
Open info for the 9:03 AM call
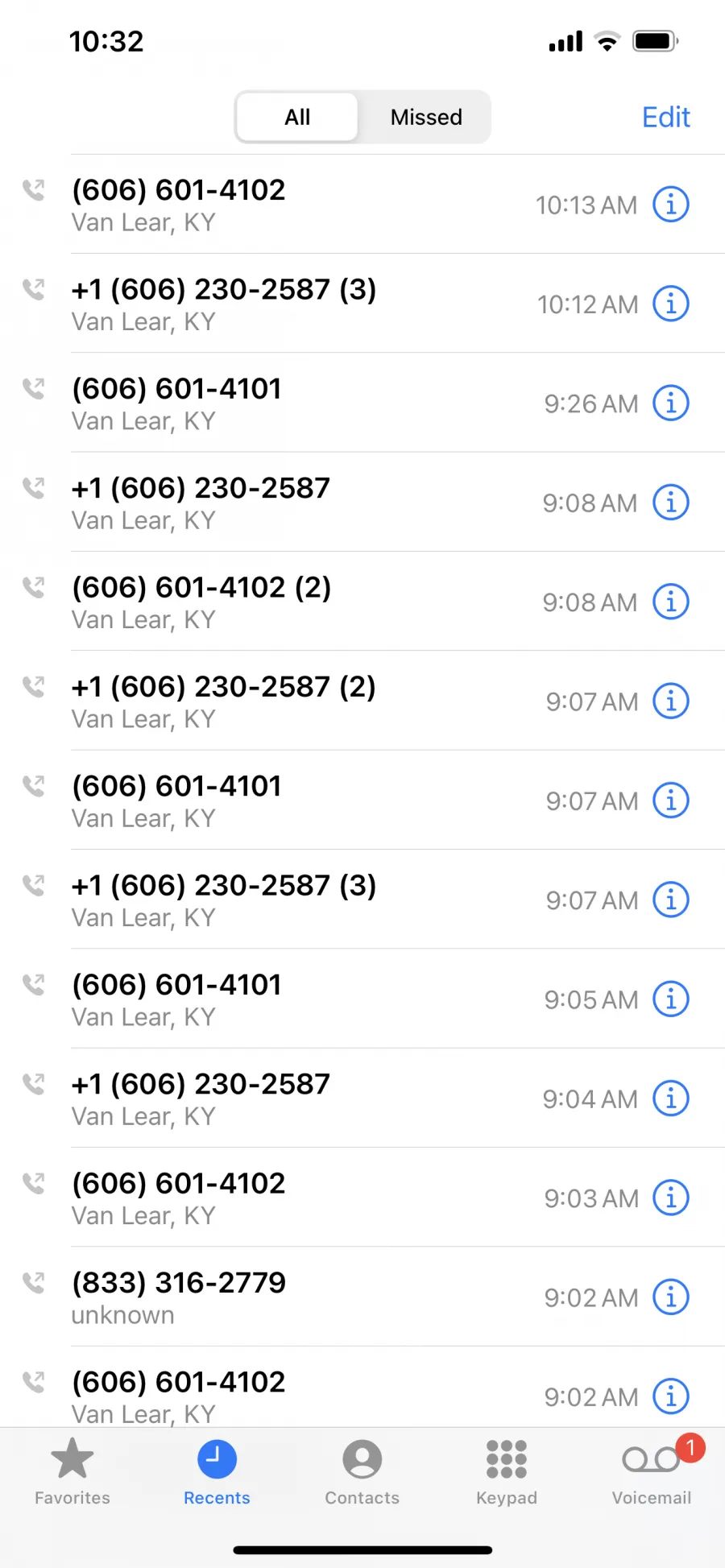(x=670, y=1198)
